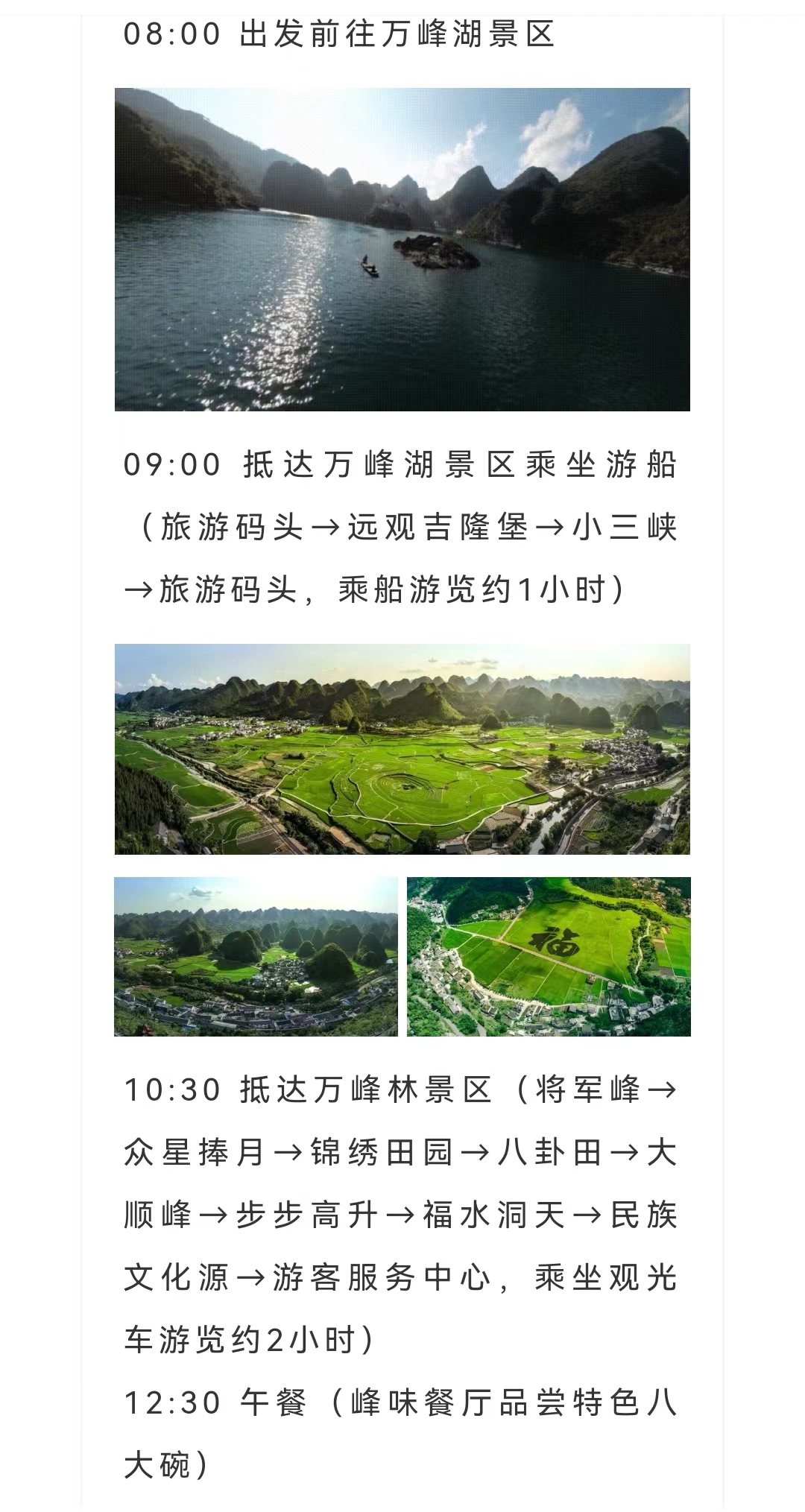The height and width of the screenshot is (1512, 805).
Task: View the wide panoramic rice field photo
Action: click(x=402, y=749)
